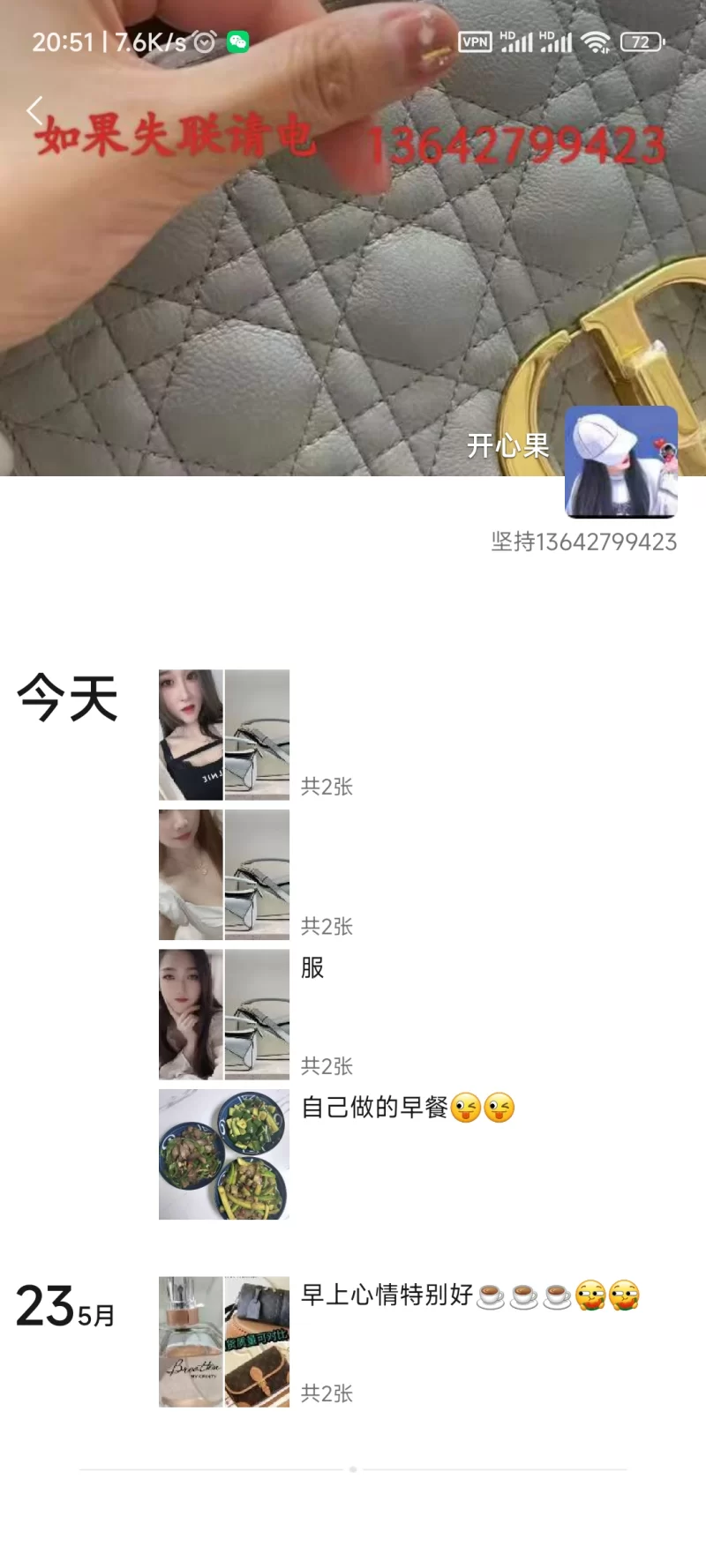Go back using the top-left arrow
The width and height of the screenshot is (706, 1568).
tap(34, 111)
